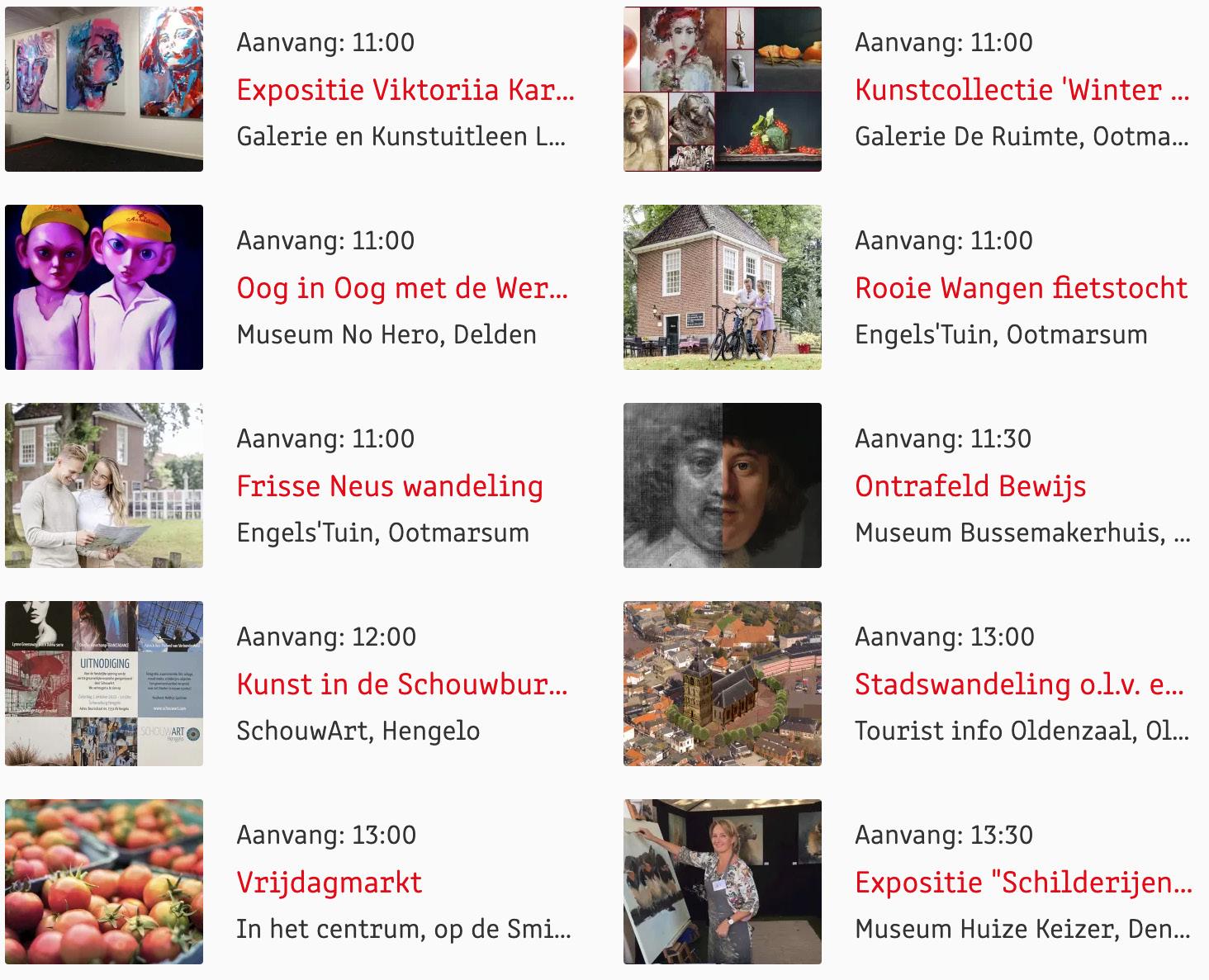View the Ontrafeld Bewijs event

coord(970,485)
